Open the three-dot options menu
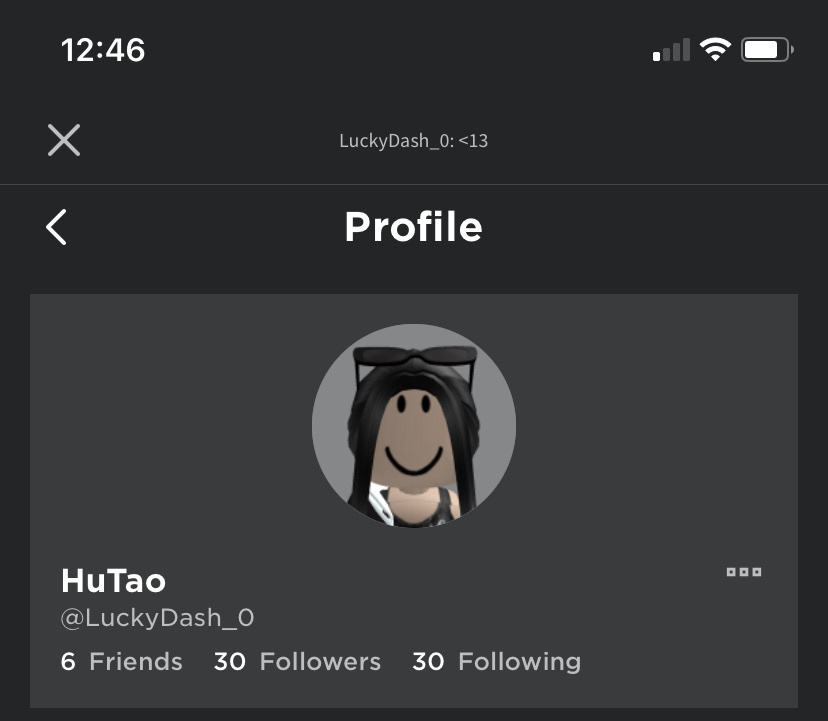Viewport: 828px width, 721px height. (x=743, y=572)
